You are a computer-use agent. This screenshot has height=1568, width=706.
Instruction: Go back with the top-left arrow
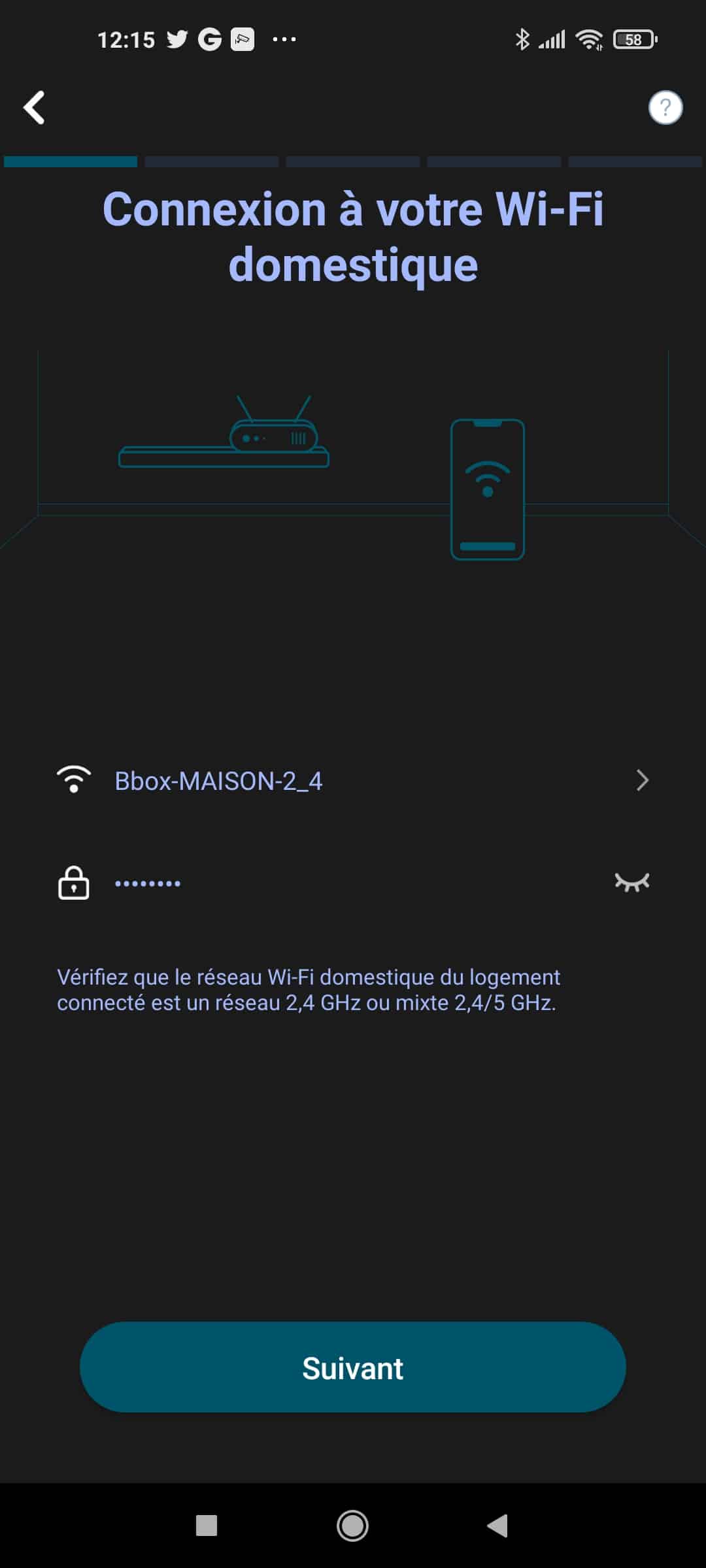coord(34,107)
